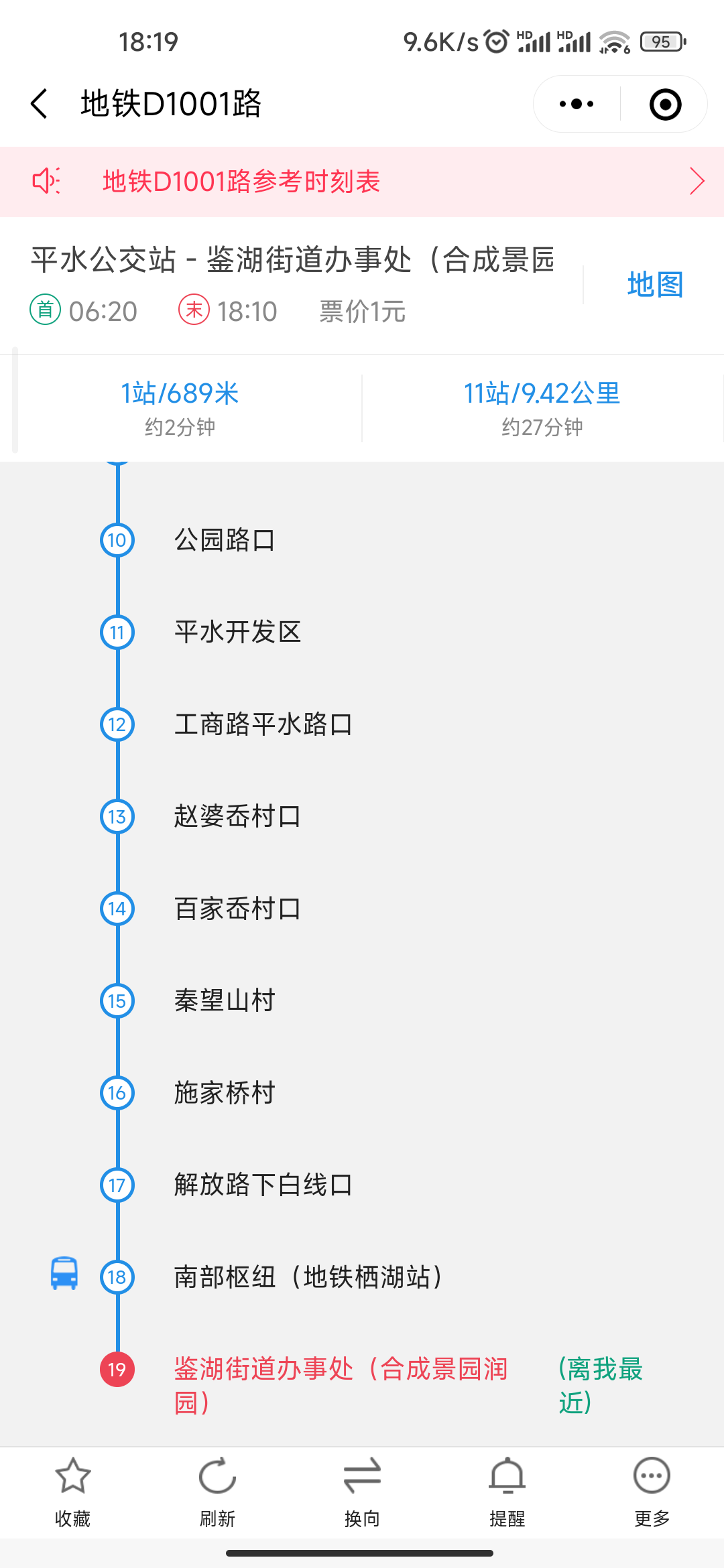Select stop 16 施家桥村

pyautogui.click(x=225, y=1093)
